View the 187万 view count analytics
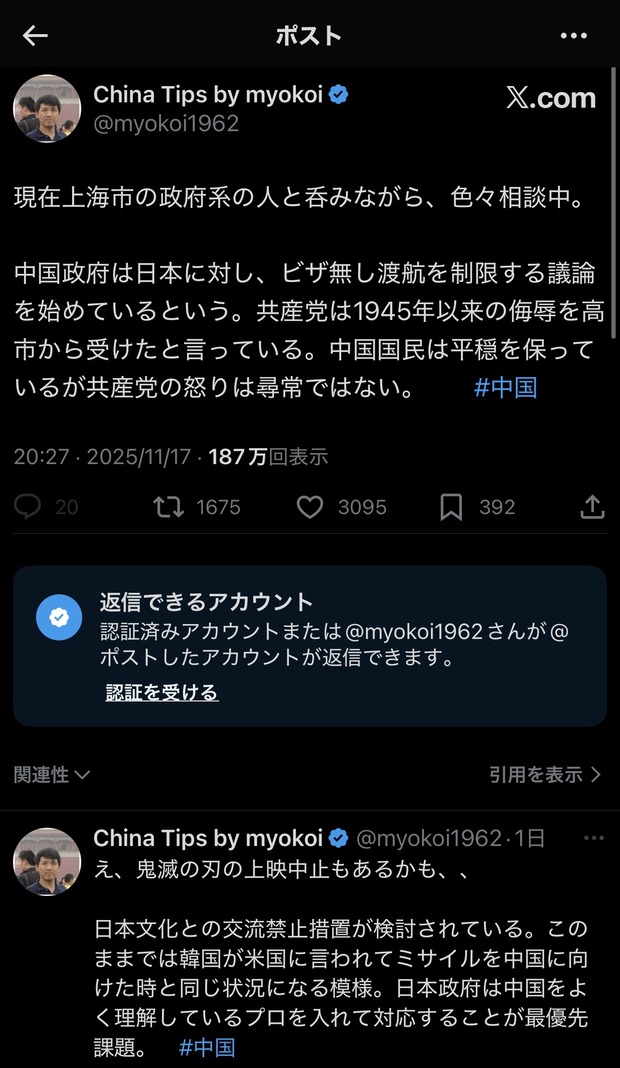Image resolution: width=620 pixels, height=1068 pixels. [x=268, y=457]
